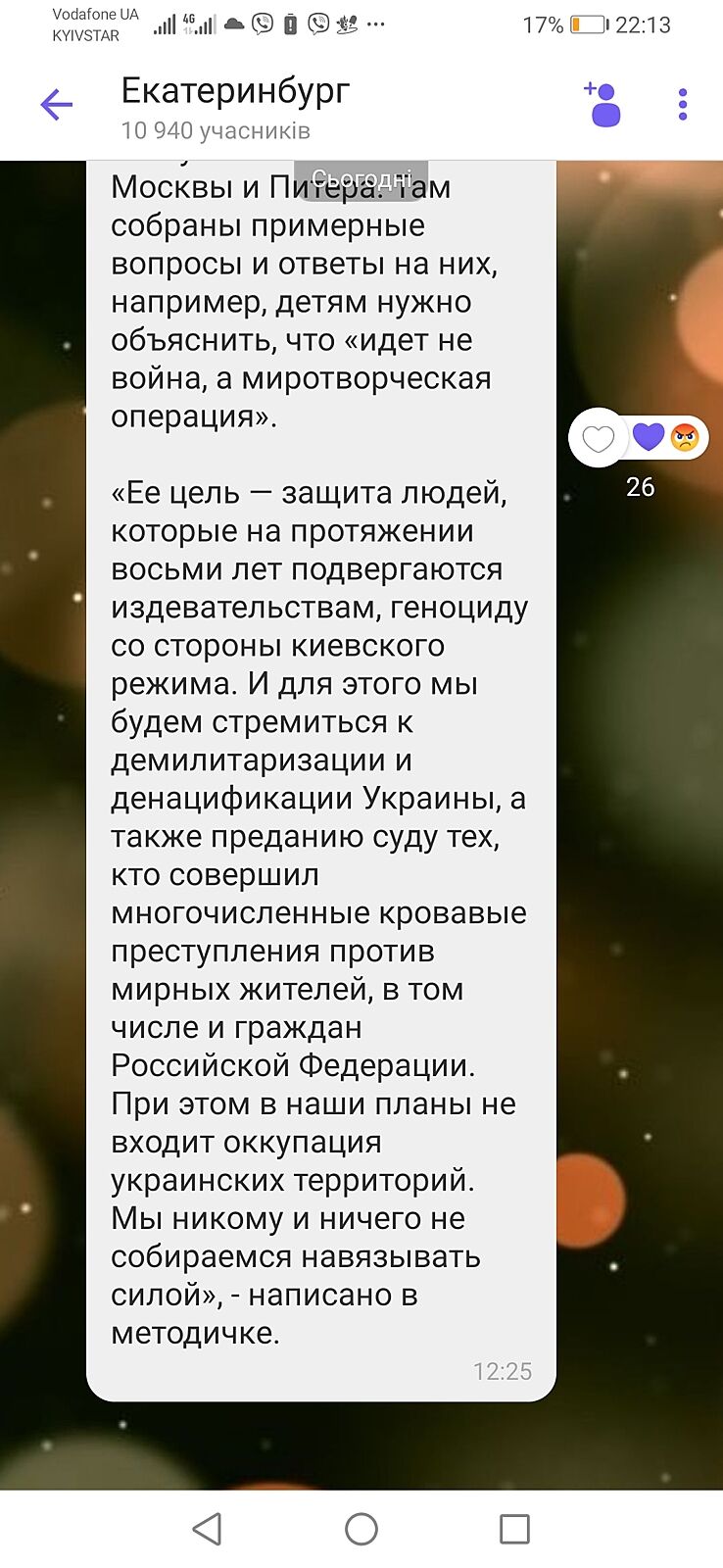
Task: Go back from the Екатеринбург chat
Action: tap(56, 104)
